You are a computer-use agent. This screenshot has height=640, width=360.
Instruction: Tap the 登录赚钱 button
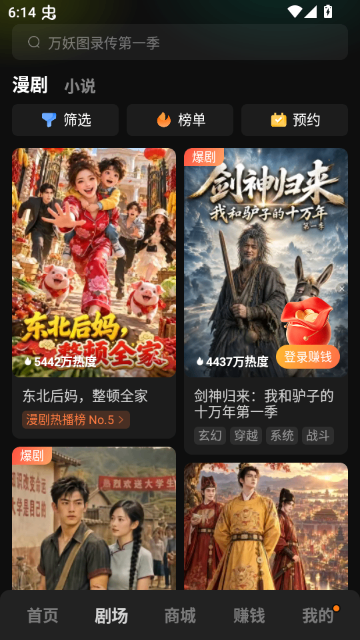coord(308,357)
